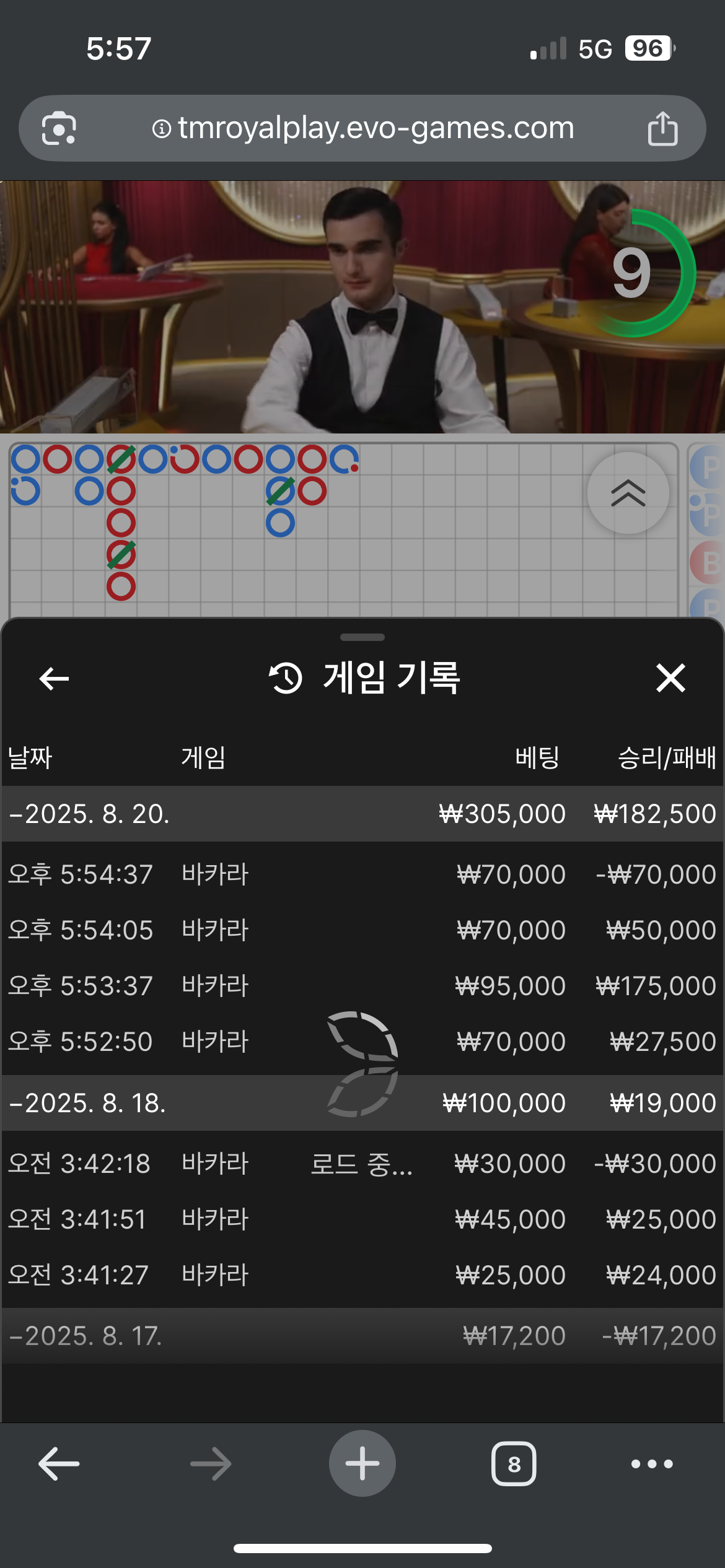Open the 오전 3:41:51 바카라 round
The image size is (725, 1568).
pos(362,1219)
